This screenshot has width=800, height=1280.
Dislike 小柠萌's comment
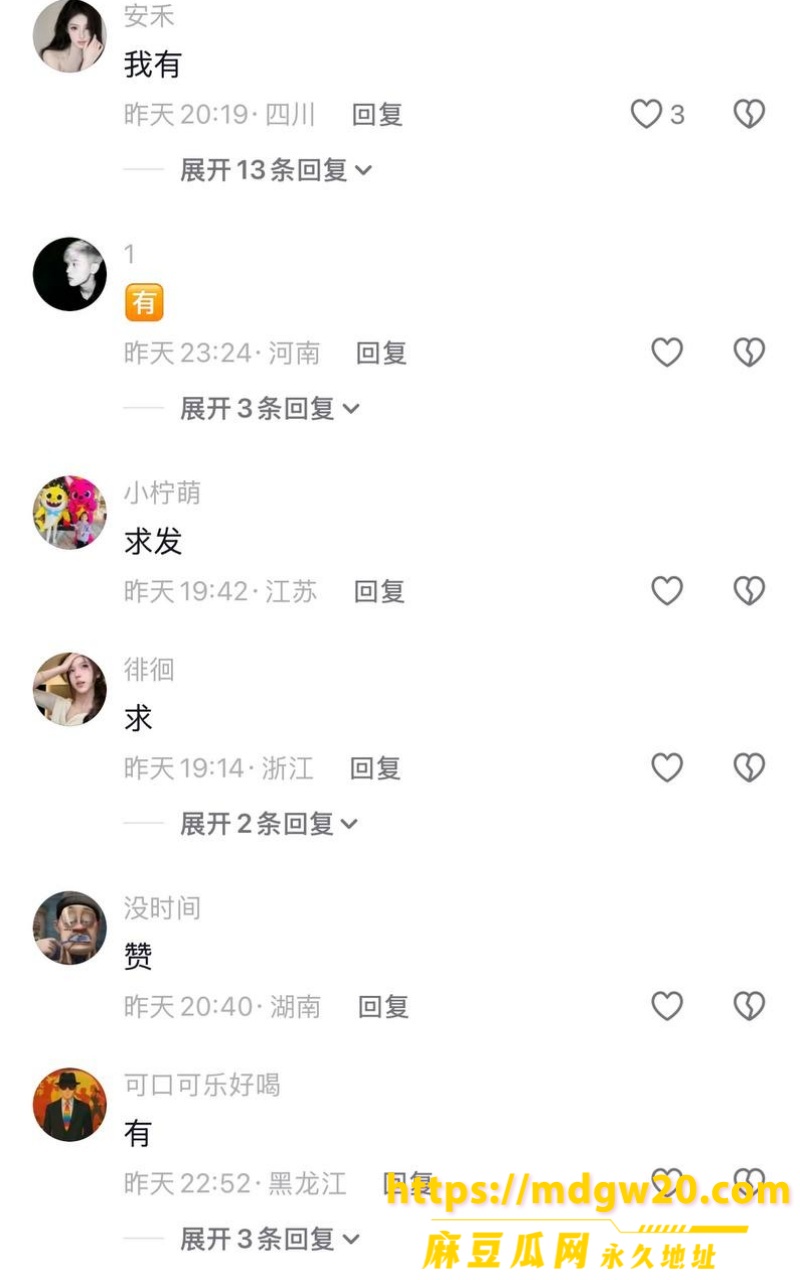tap(749, 591)
